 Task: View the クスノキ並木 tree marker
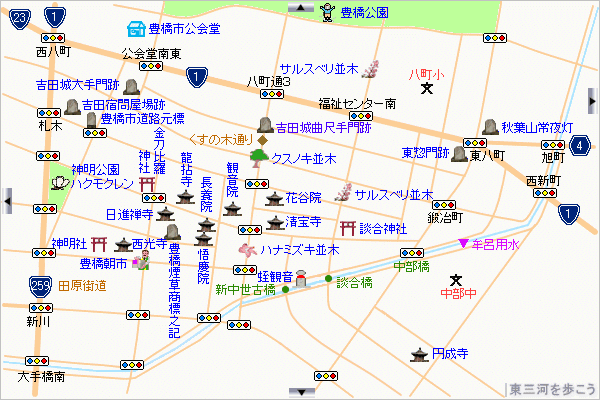(259, 158)
